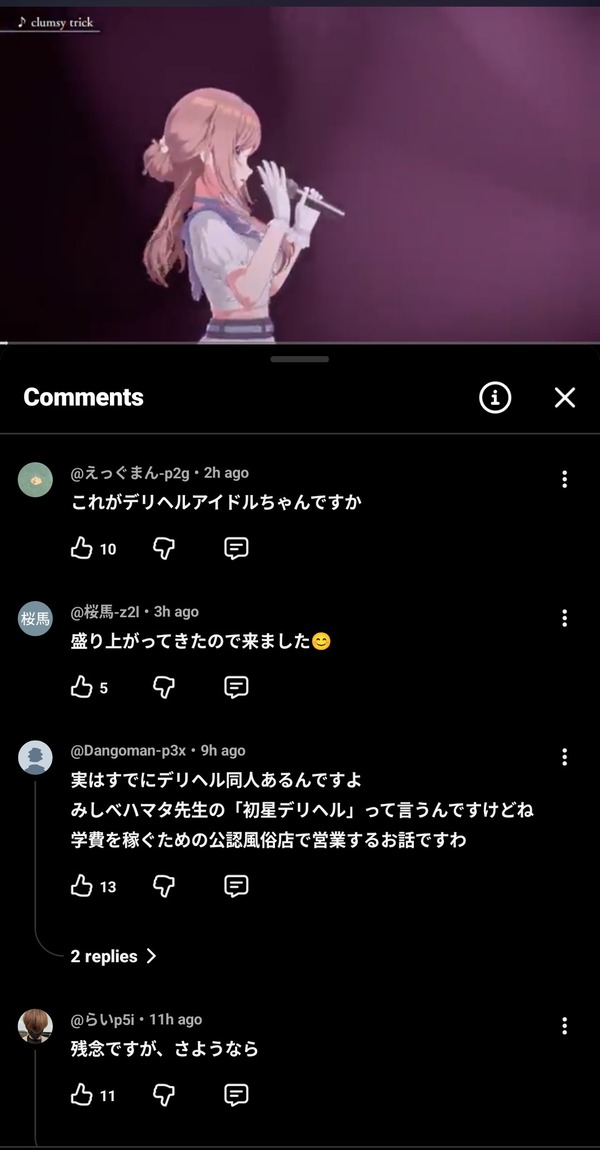
Task: Dislike the comment by @Dangoman-p3x
Action: pyautogui.click(x=164, y=886)
